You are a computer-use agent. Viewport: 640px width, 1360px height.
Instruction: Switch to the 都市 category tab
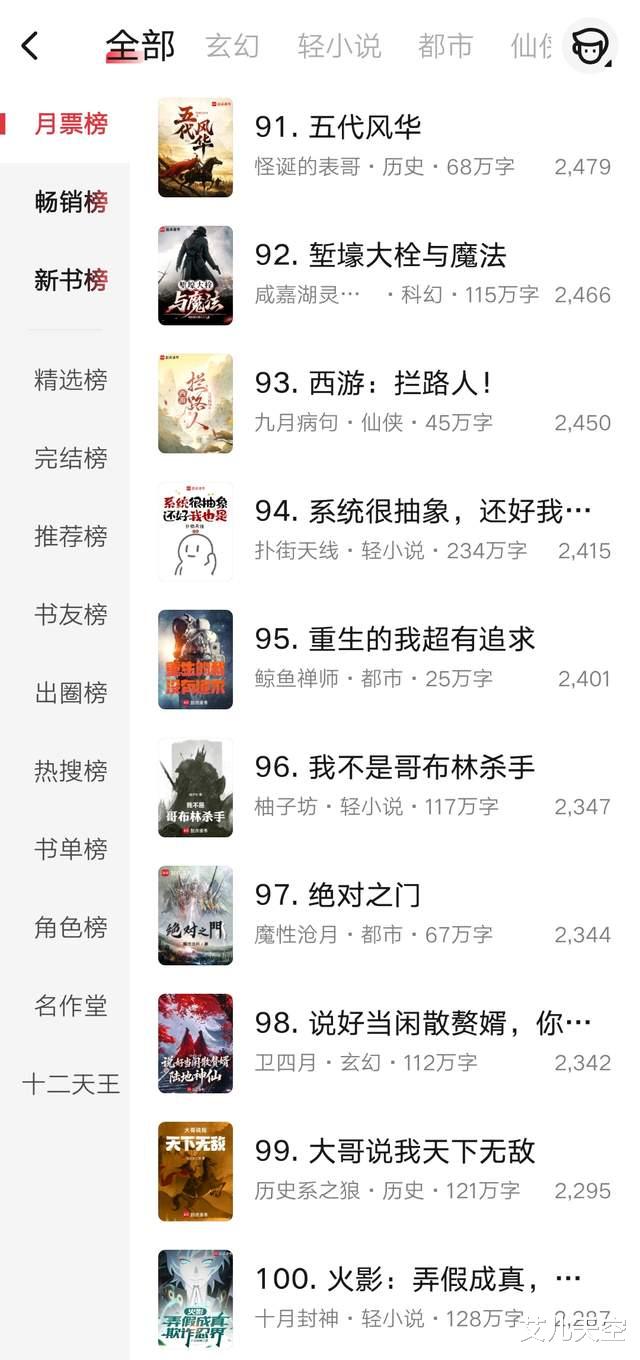coord(445,46)
